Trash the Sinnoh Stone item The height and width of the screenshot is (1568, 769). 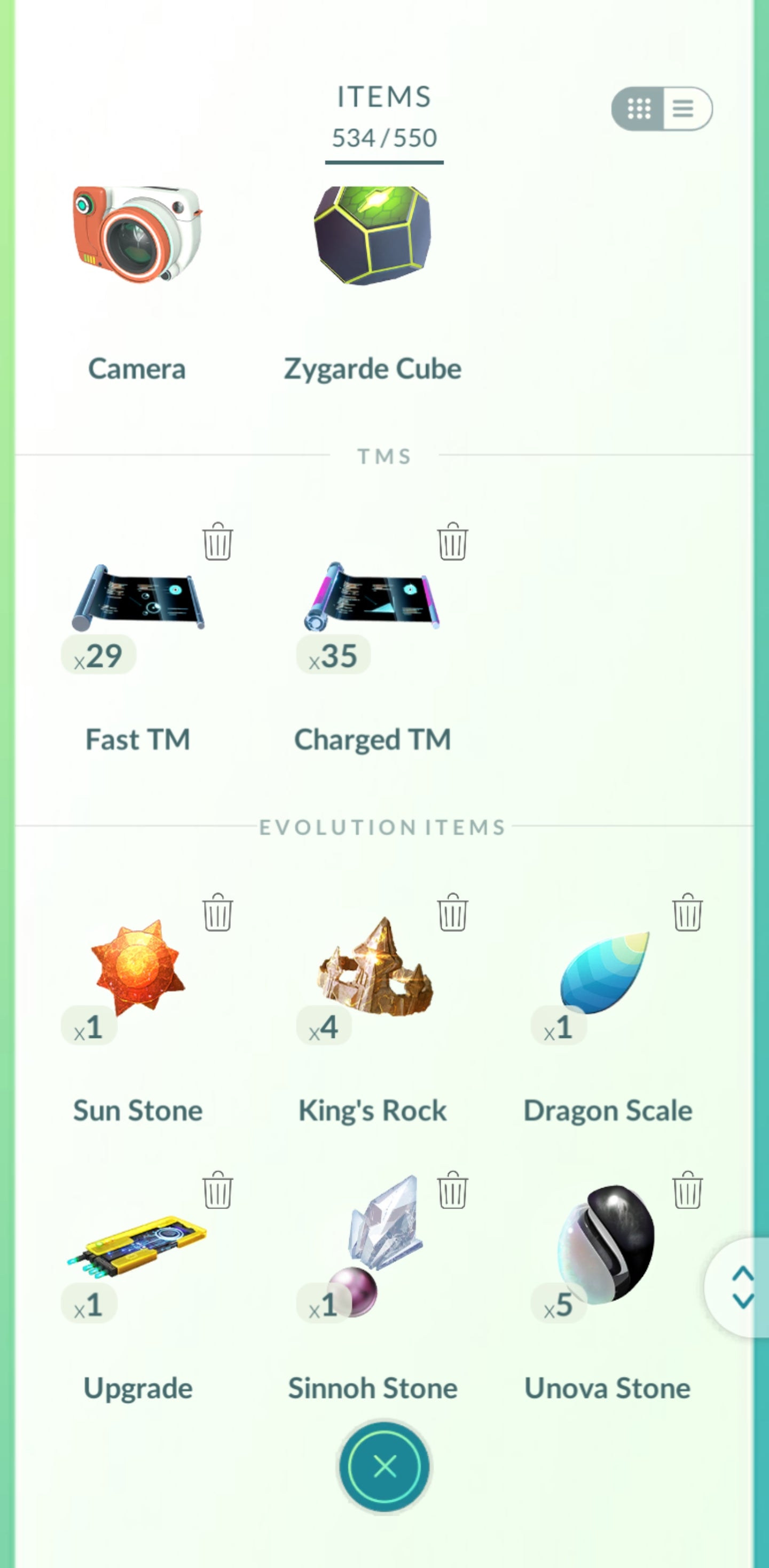[x=452, y=1190]
